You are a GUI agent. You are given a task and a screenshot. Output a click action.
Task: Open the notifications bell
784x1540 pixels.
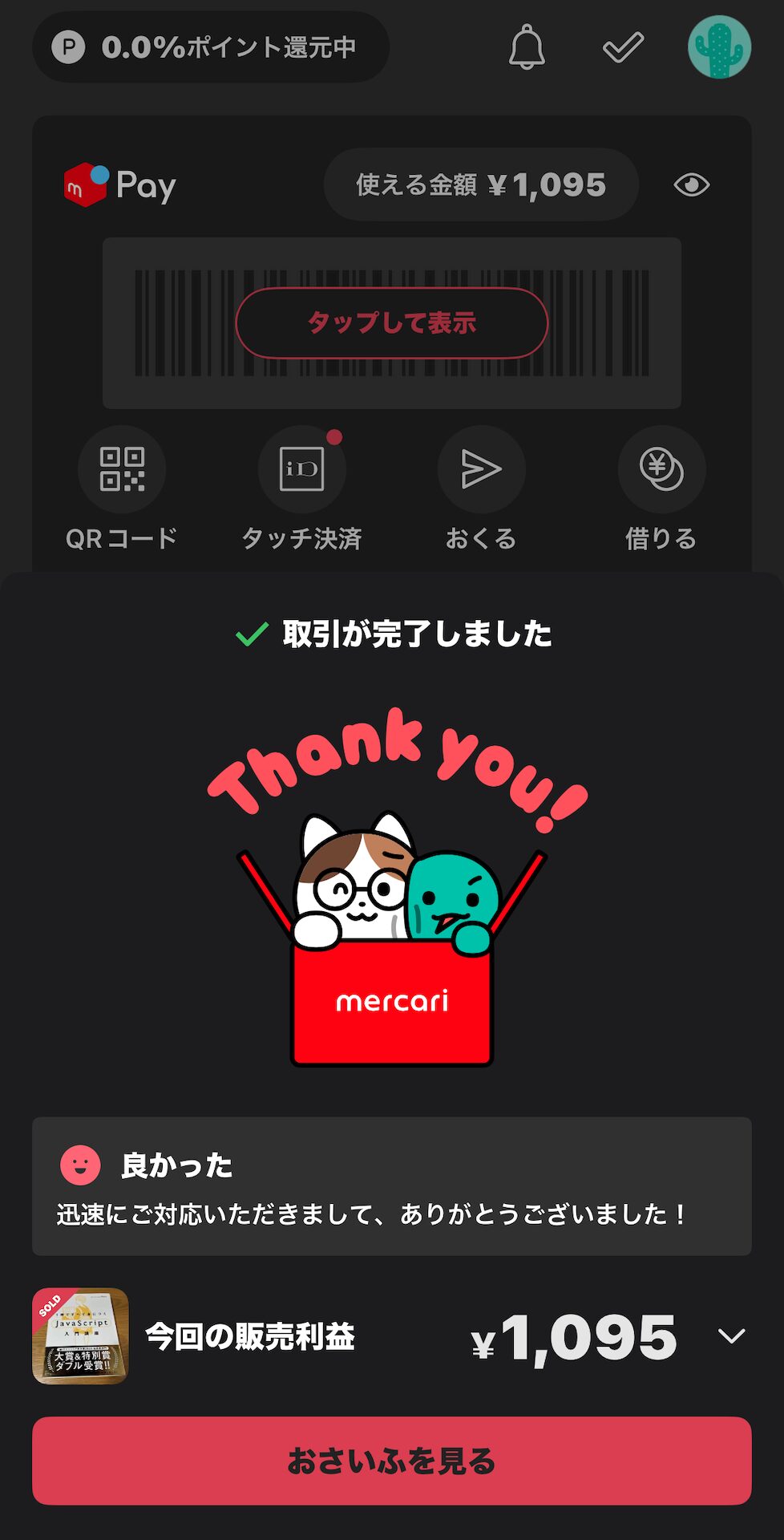pyautogui.click(x=527, y=47)
